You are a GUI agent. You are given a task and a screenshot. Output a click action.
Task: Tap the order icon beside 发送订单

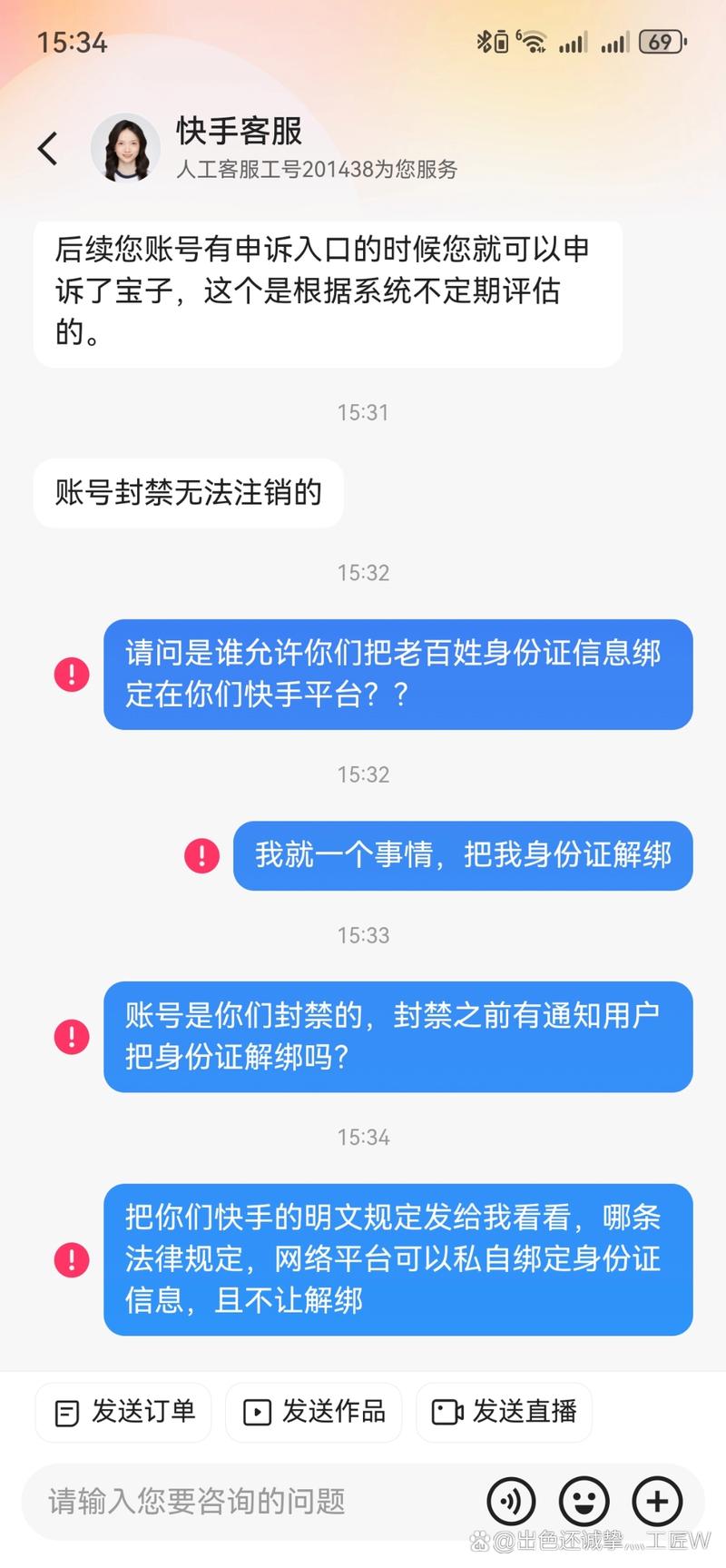point(66,1412)
